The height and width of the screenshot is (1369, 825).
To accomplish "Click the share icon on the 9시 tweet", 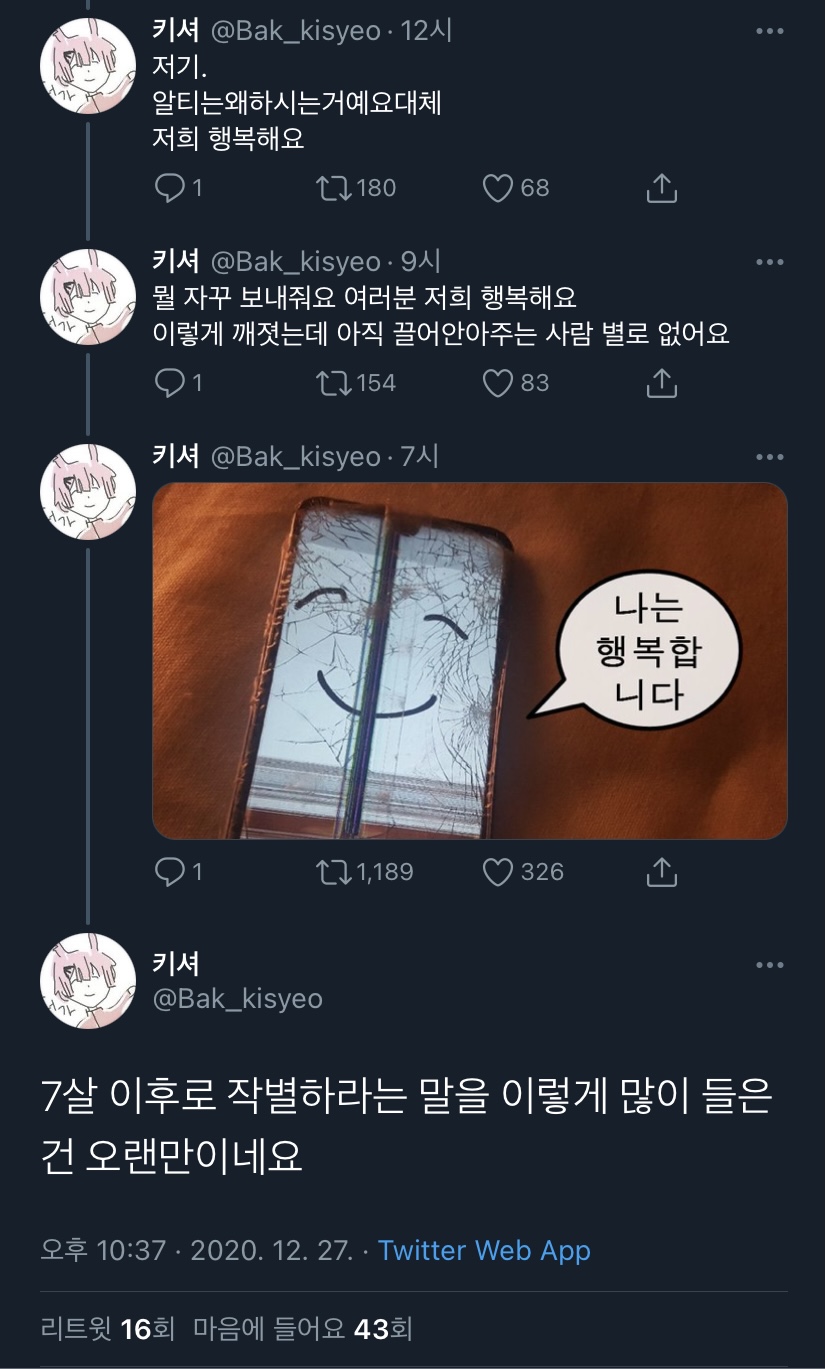I will point(660,381).
